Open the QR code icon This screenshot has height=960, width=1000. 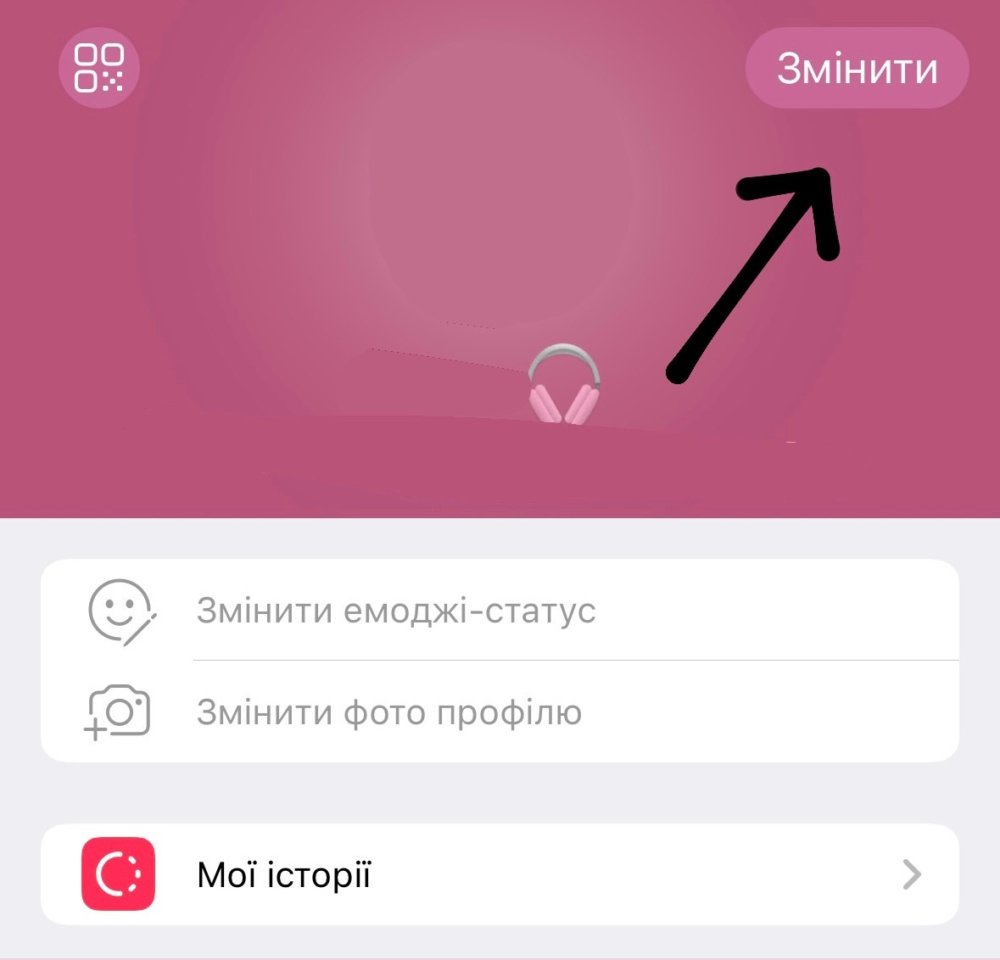[x=100, y=68]
